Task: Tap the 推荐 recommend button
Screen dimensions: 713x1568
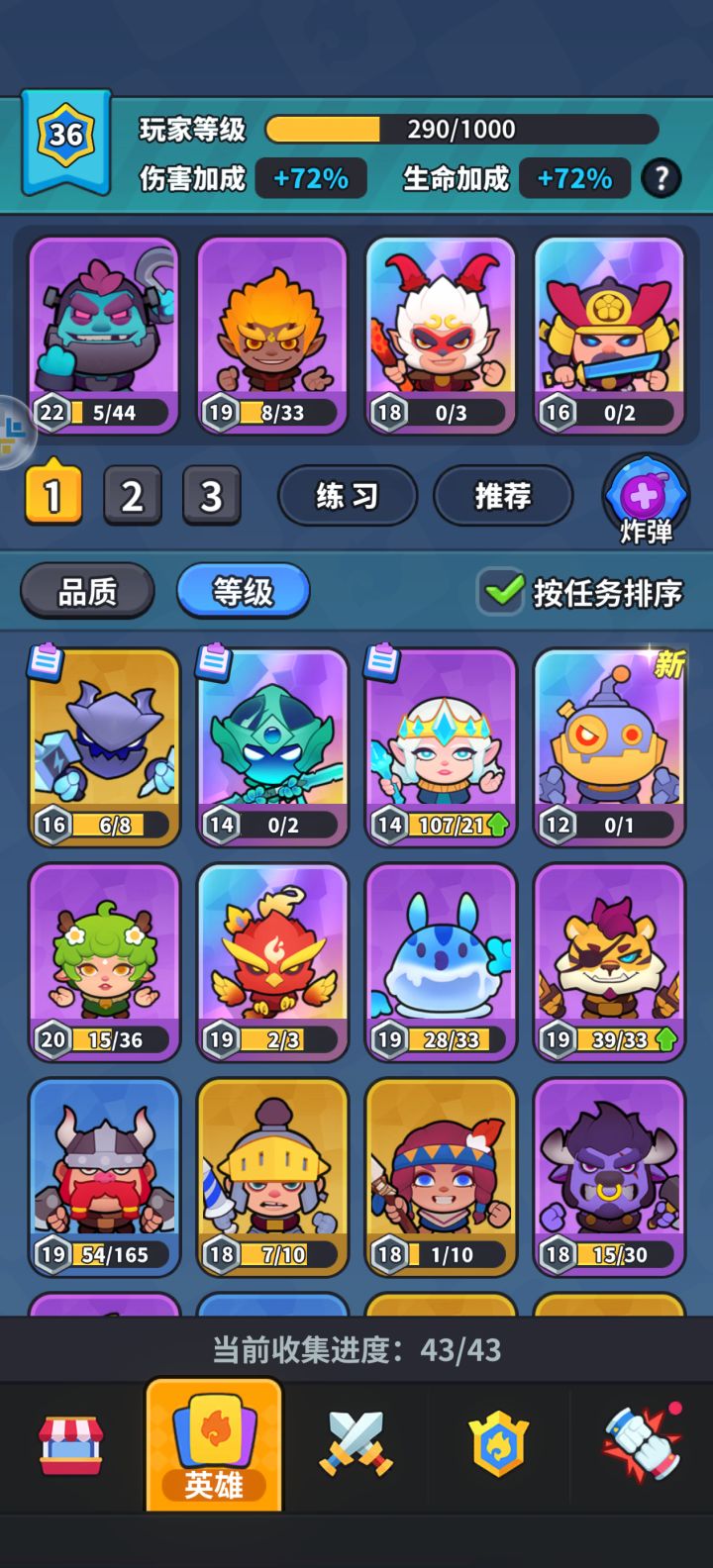Action: [503, 495]
